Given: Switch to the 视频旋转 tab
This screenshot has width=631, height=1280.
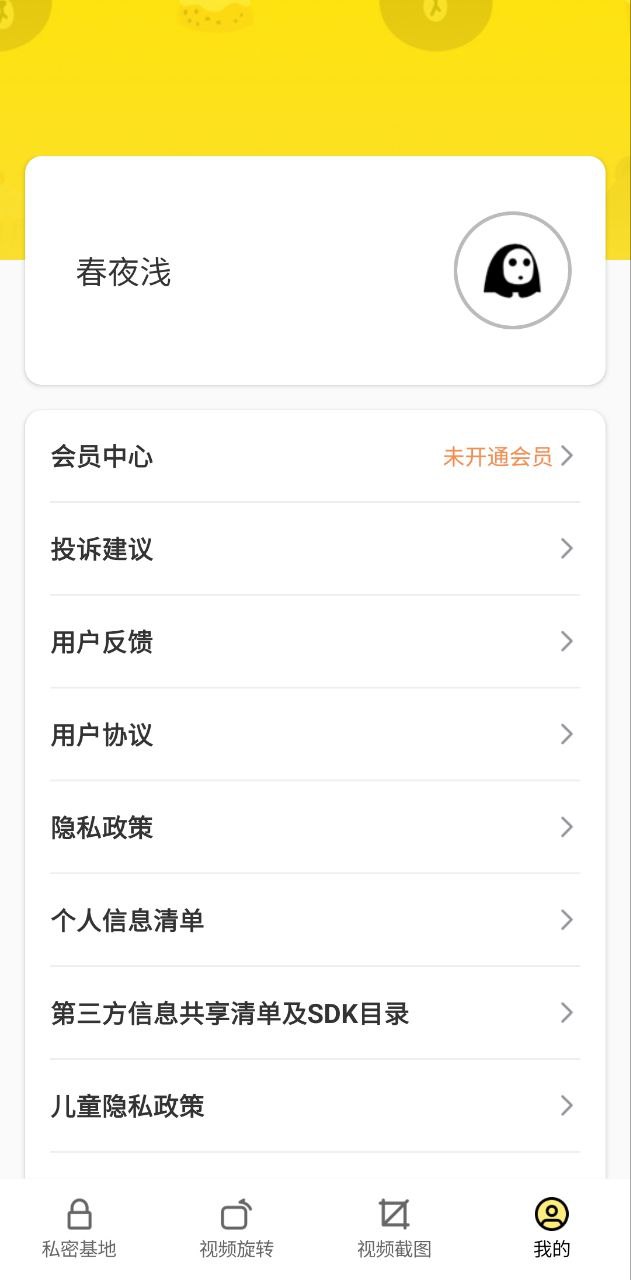Looking at the screenshot, I should [x=236, y=1229].
